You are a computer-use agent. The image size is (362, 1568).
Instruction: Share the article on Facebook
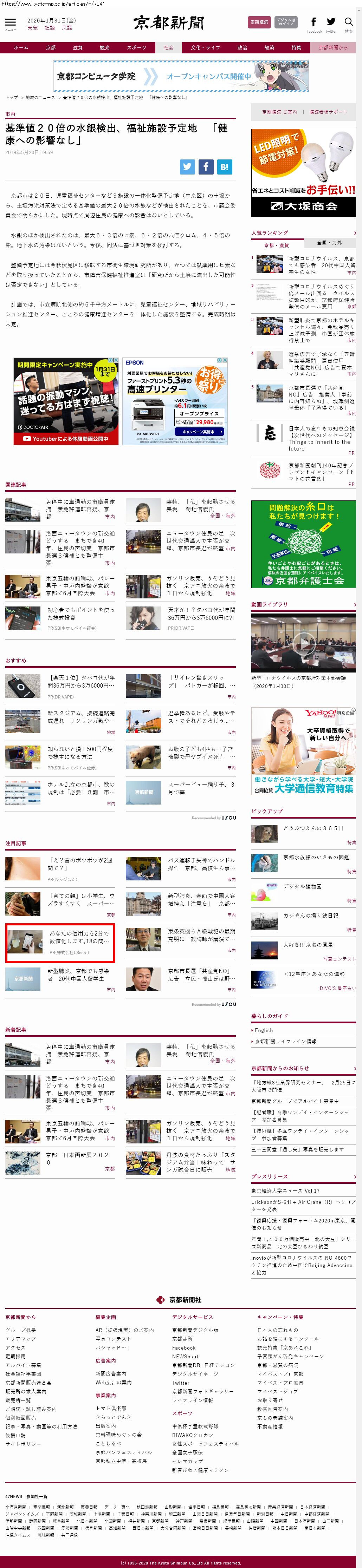206,167
